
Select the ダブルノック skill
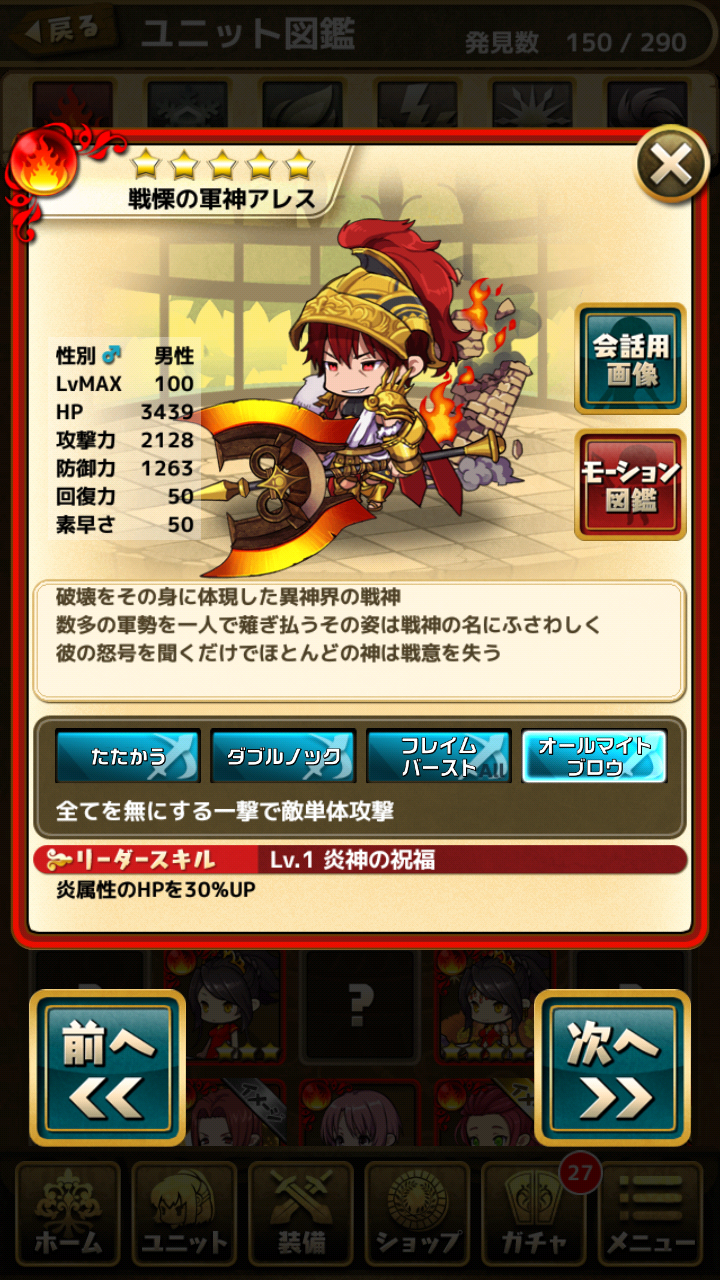coord(283,757)
